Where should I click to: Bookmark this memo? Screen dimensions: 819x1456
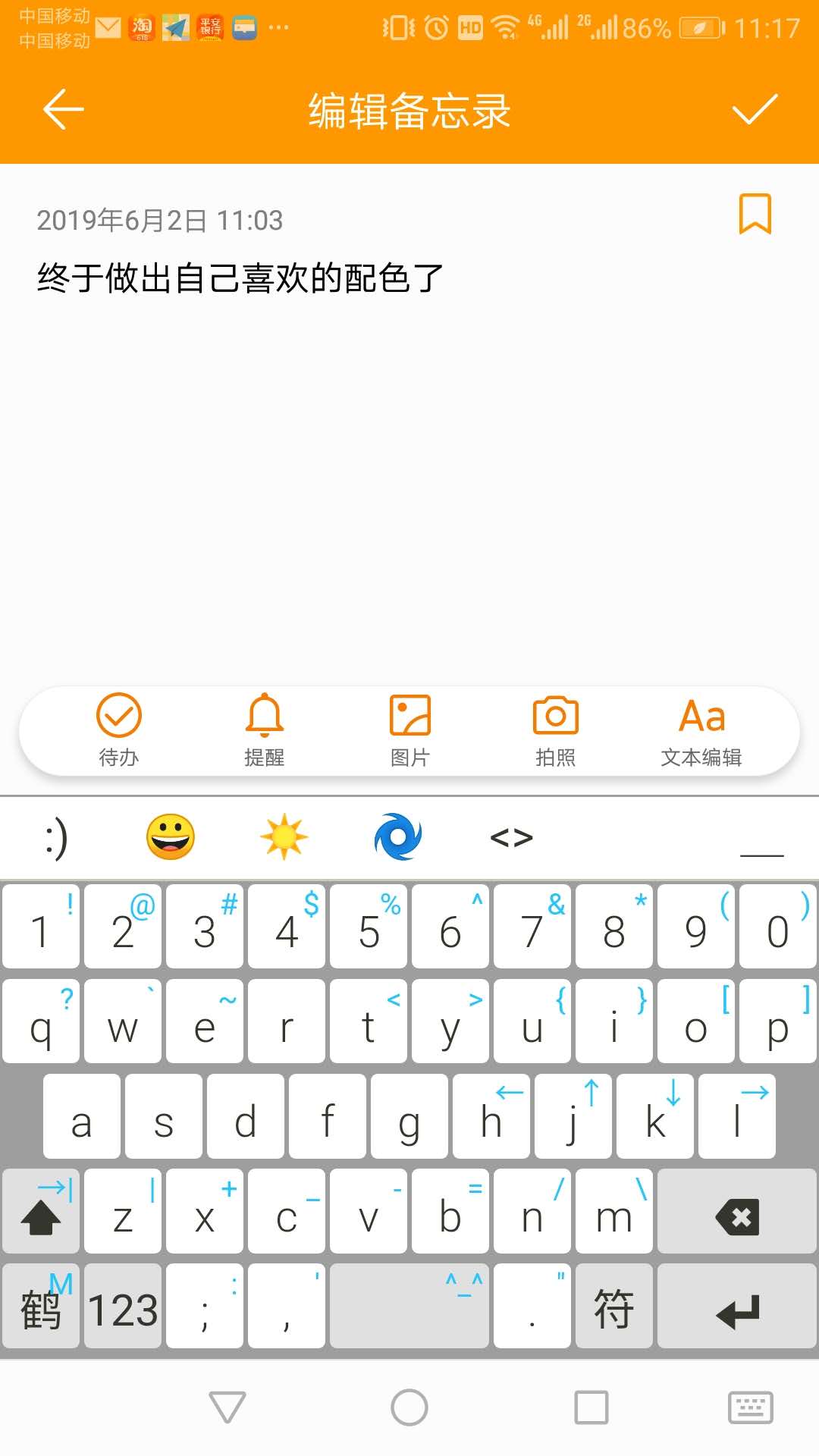coord(755,215)
